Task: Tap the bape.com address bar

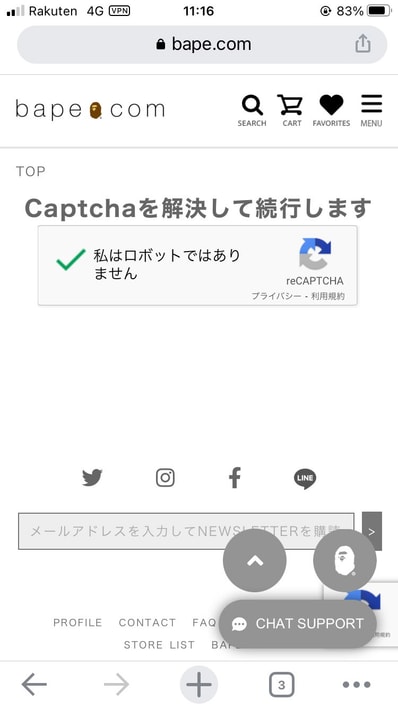Action: (x=202, y=44)
